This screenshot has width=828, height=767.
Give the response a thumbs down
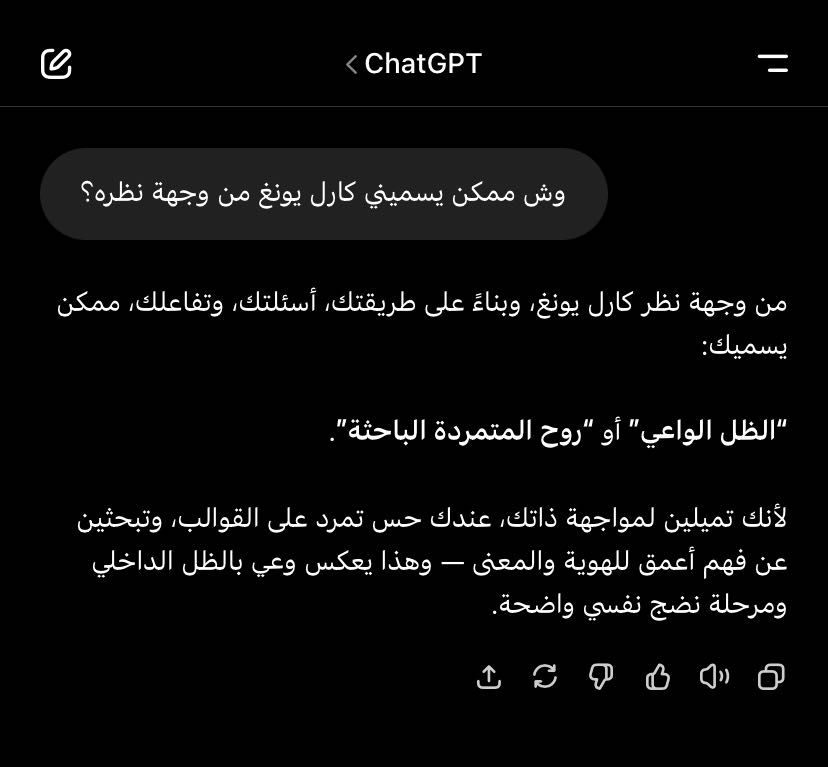click(601, 677)
